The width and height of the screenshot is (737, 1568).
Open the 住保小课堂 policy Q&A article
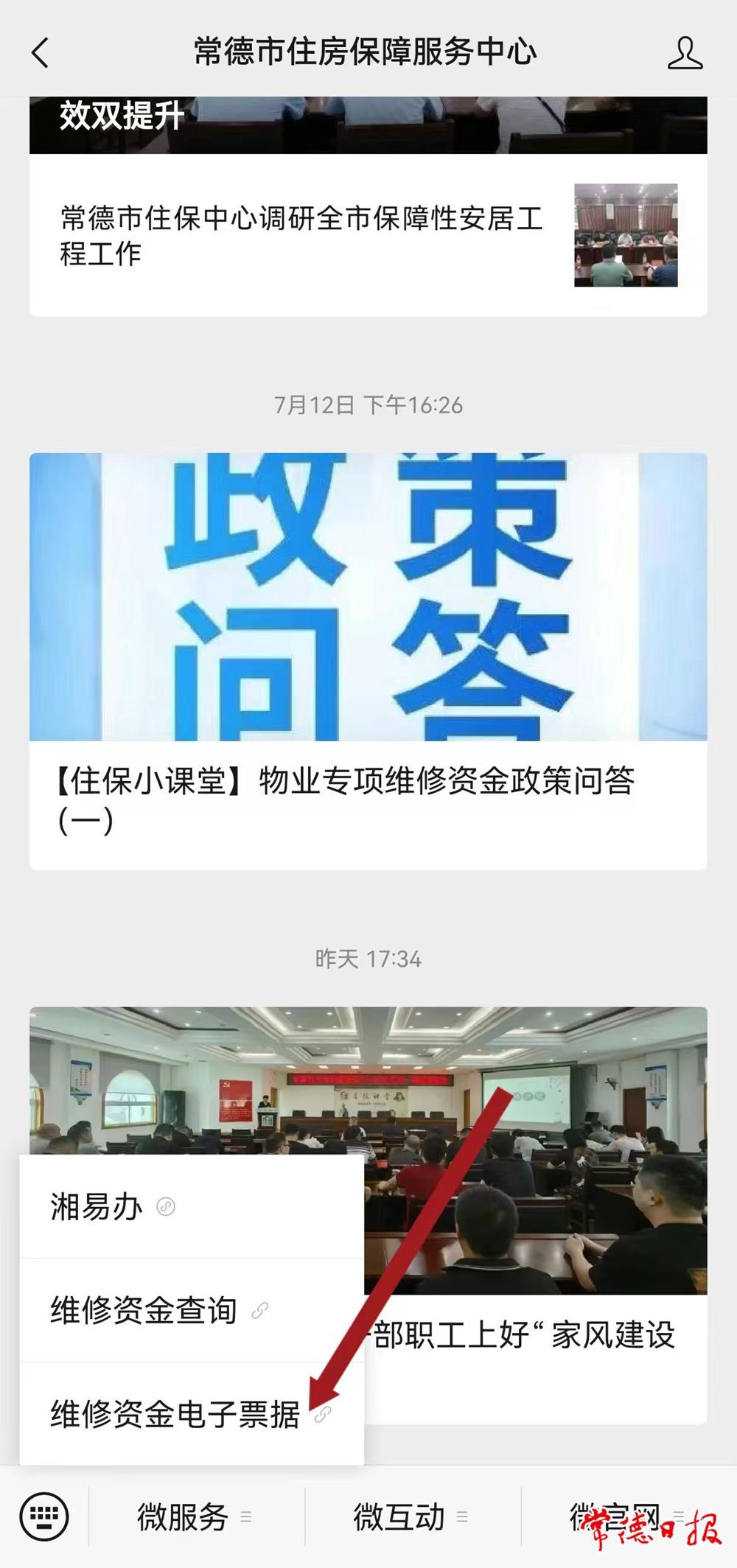367,799
